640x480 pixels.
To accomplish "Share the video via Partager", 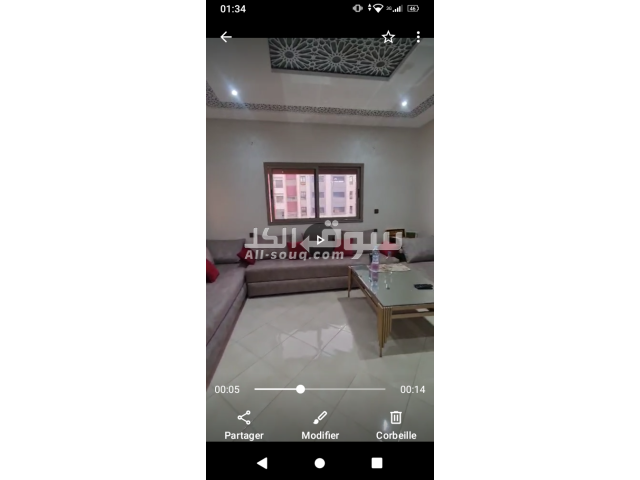I will coord(244,424).
